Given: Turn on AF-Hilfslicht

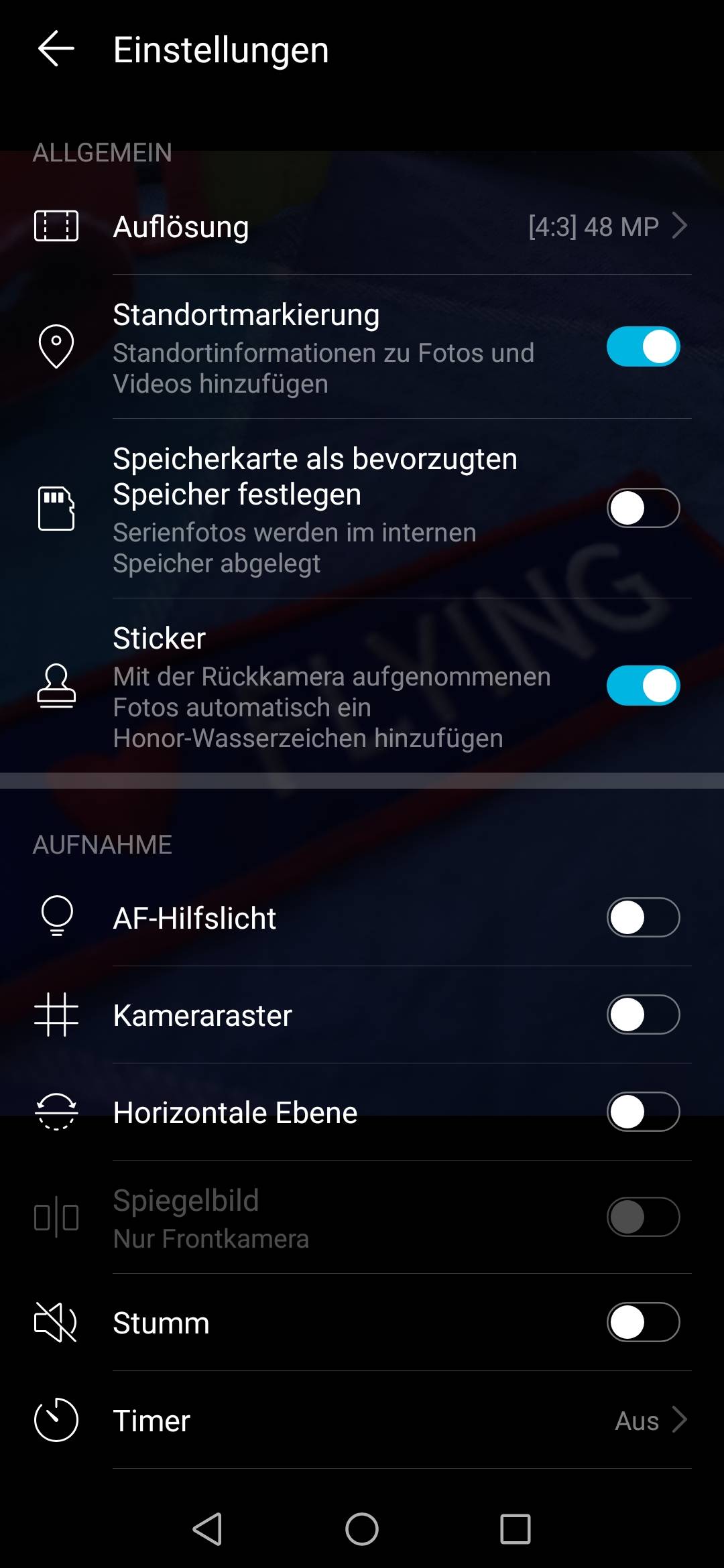Looking at the screenshot, I should pyautogui.click(x=643, y=918).
